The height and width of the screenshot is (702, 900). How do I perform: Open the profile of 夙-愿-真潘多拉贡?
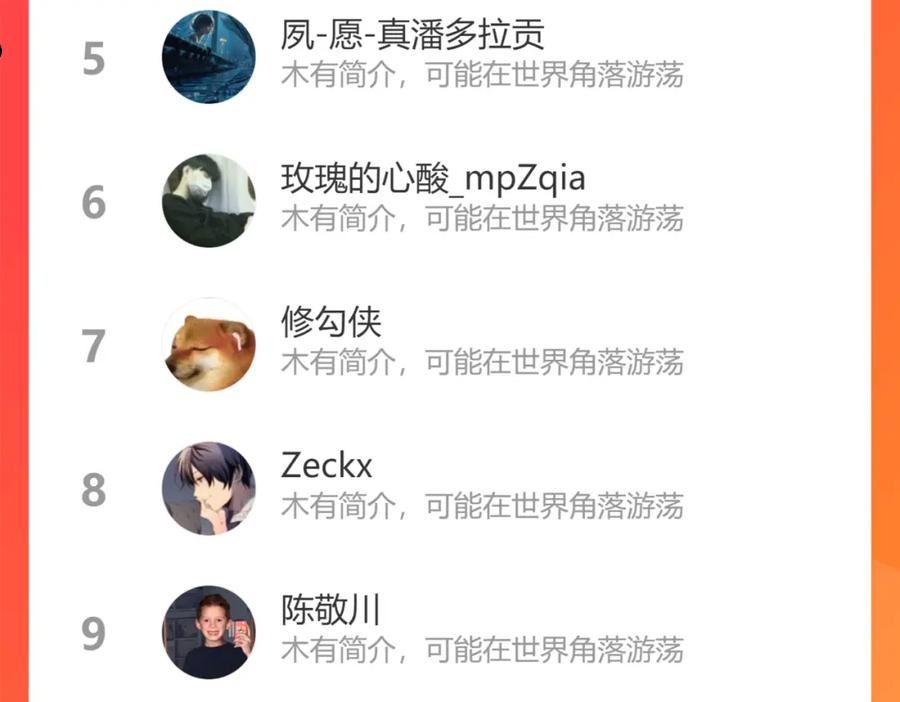(449, 57)
